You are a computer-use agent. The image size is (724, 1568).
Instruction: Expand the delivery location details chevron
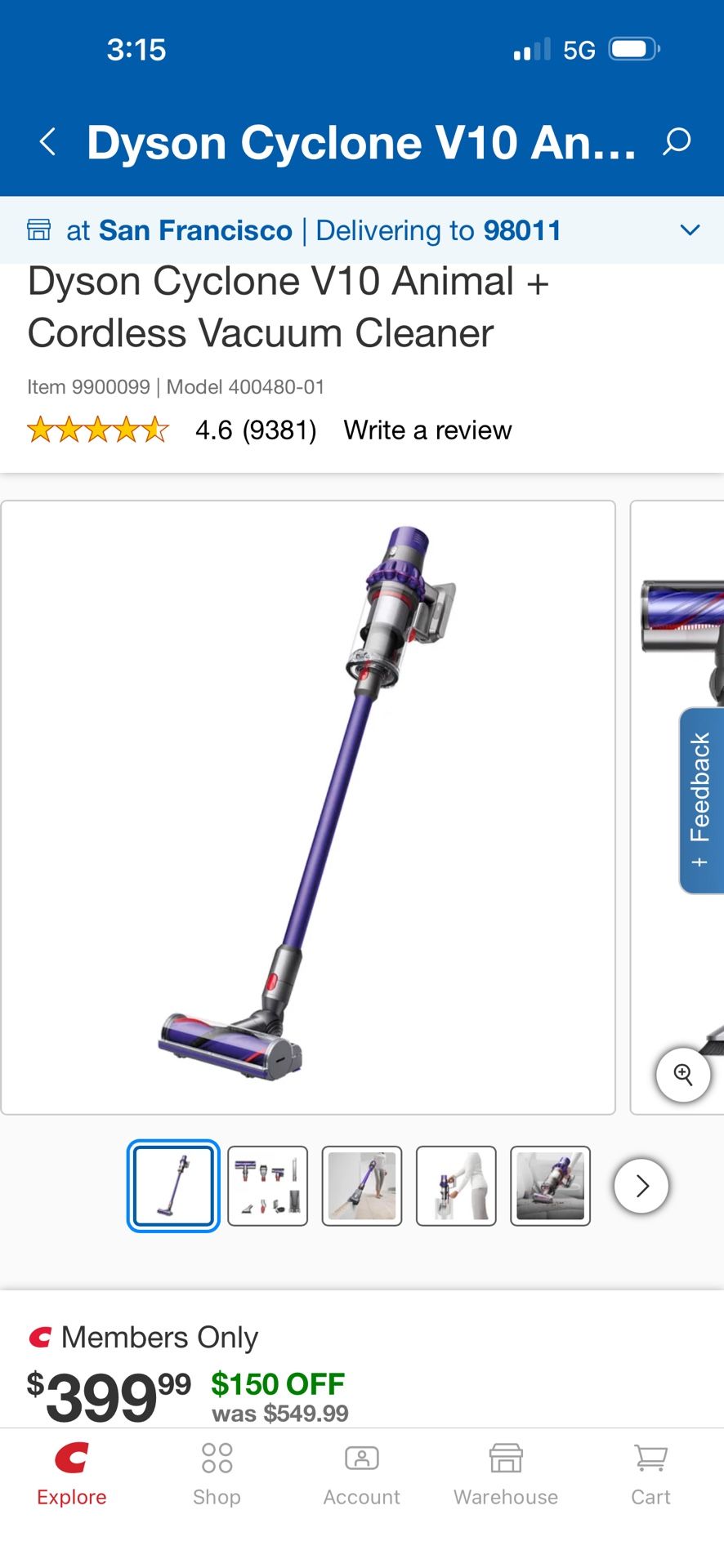point(690,229)
